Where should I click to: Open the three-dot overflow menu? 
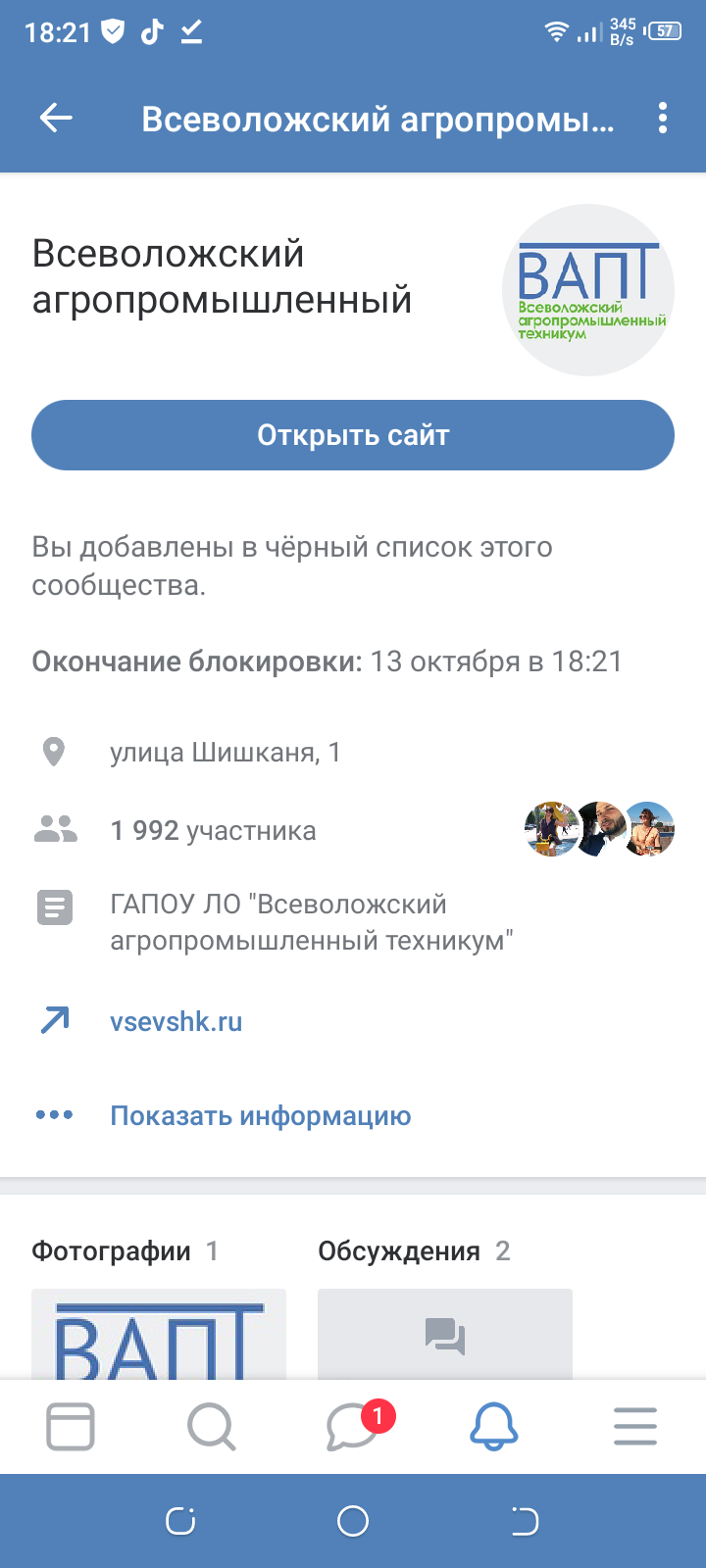[663, 119]
